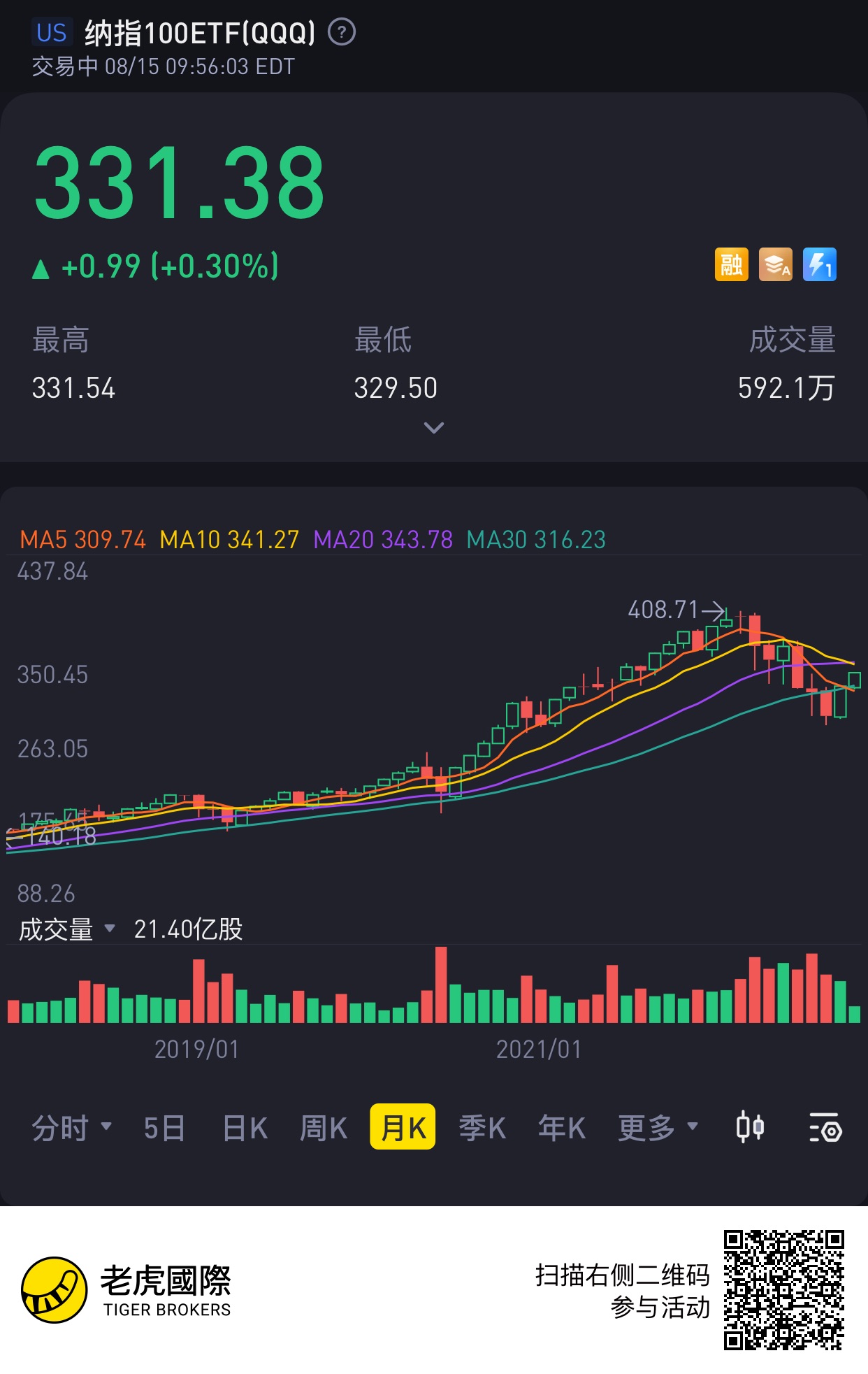Open the 成交量 indicator dropdown

(67, 929)
